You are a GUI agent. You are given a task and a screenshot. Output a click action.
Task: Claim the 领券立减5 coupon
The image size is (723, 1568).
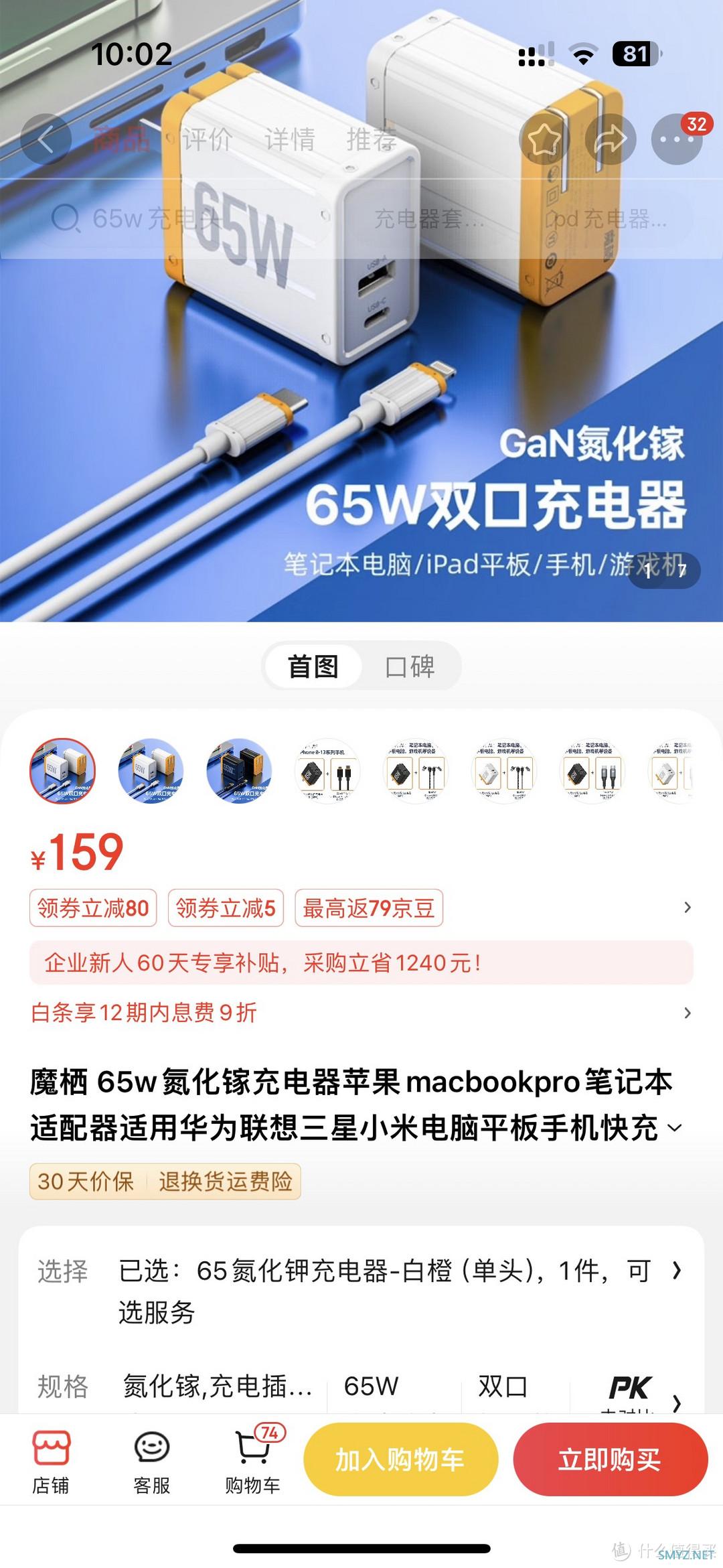[226, 908]
